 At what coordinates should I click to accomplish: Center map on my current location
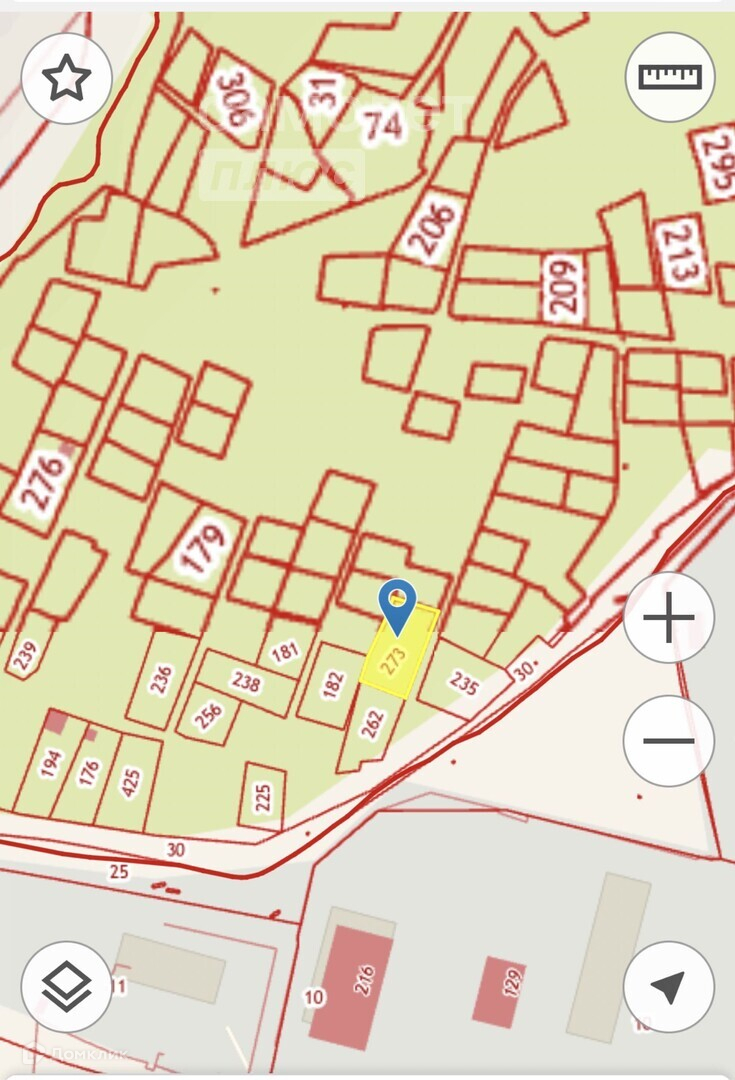pos(669,986)
